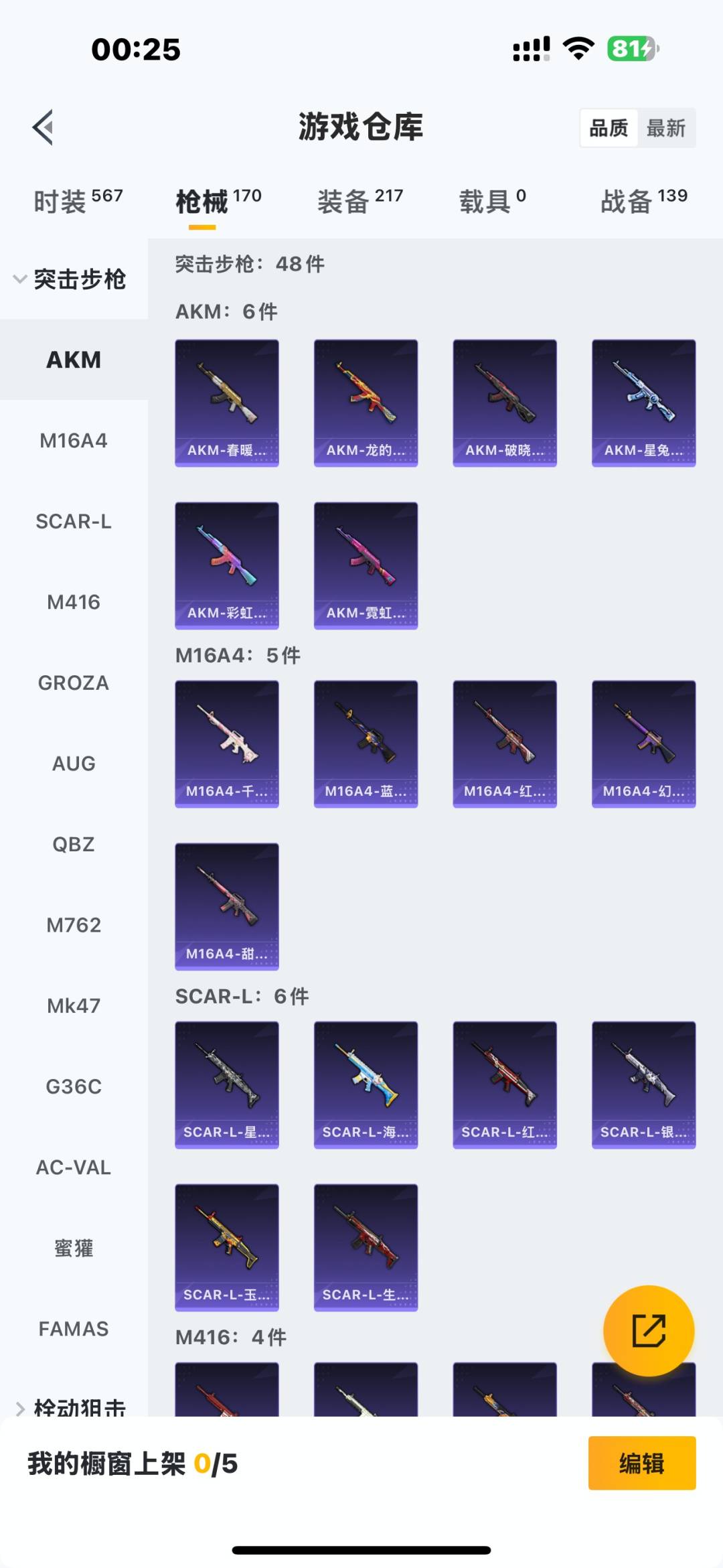This screenshot has height=1568, width=723.
Task: Open the M16A4-甜 skin card
Action: tap(227, 906)
